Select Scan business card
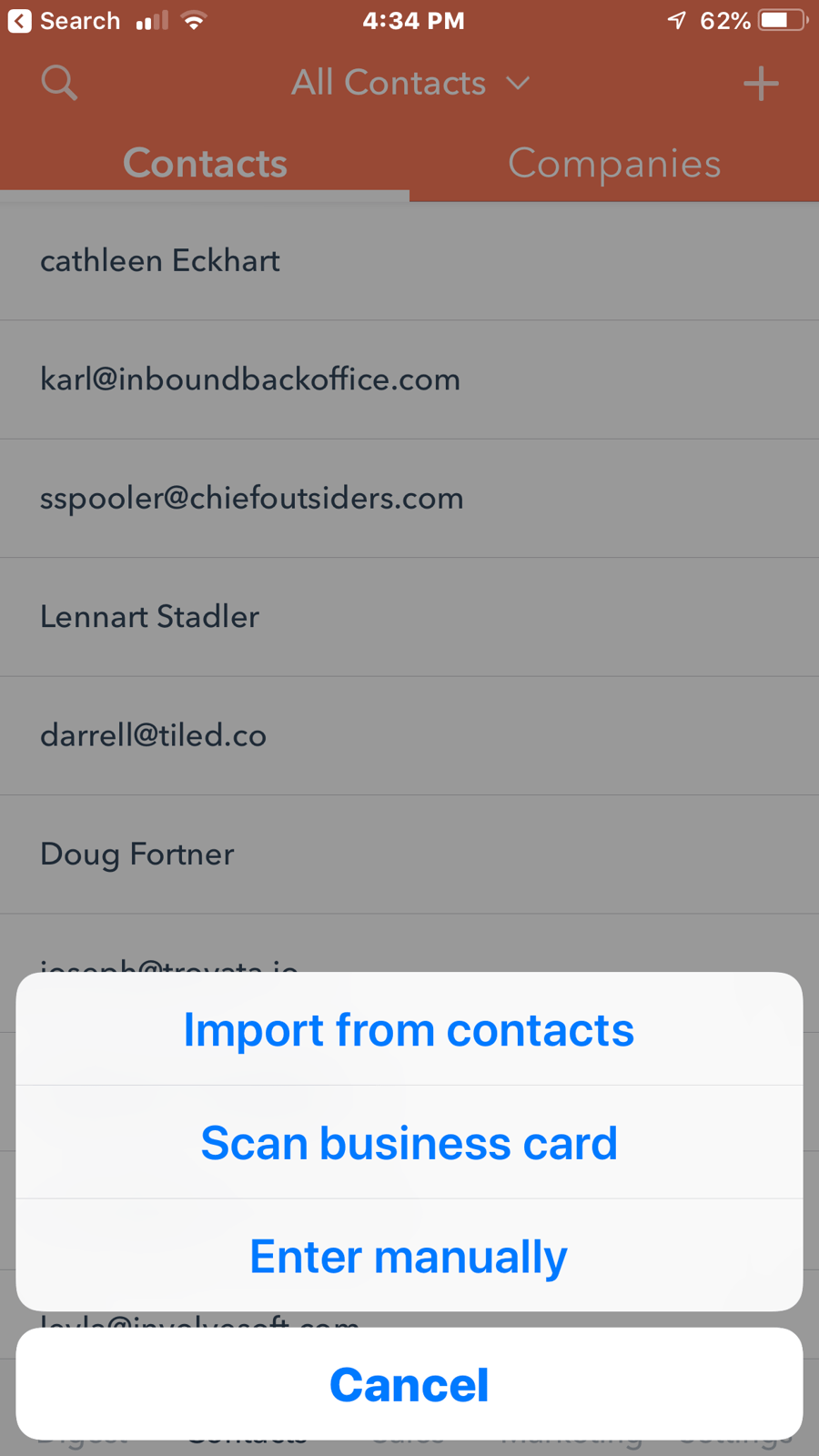This screenshot has height=1456, width=819. [x=409, y=1143]
